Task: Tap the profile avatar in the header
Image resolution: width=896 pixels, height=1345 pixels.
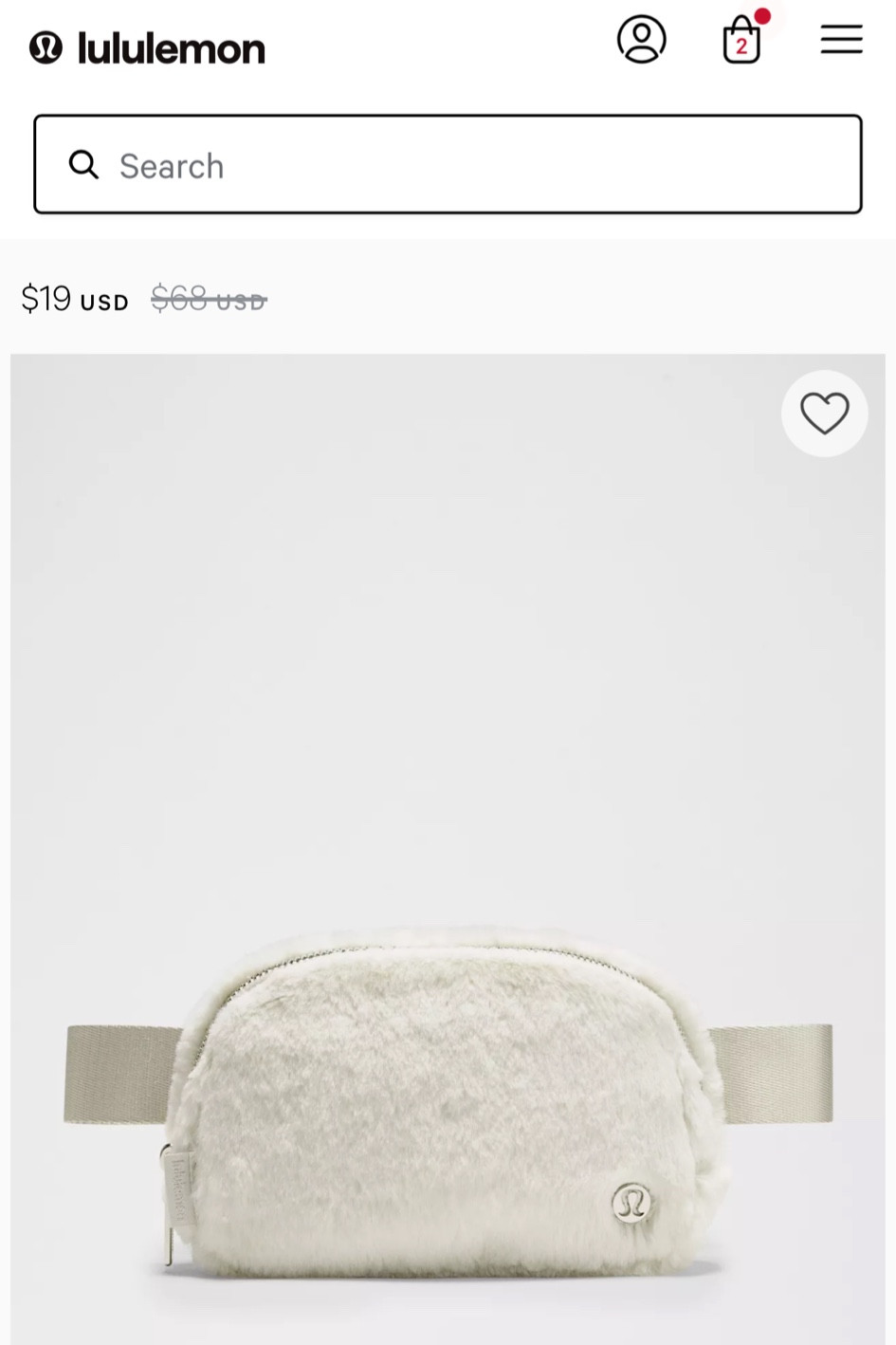Action: (x=642, y=39)
